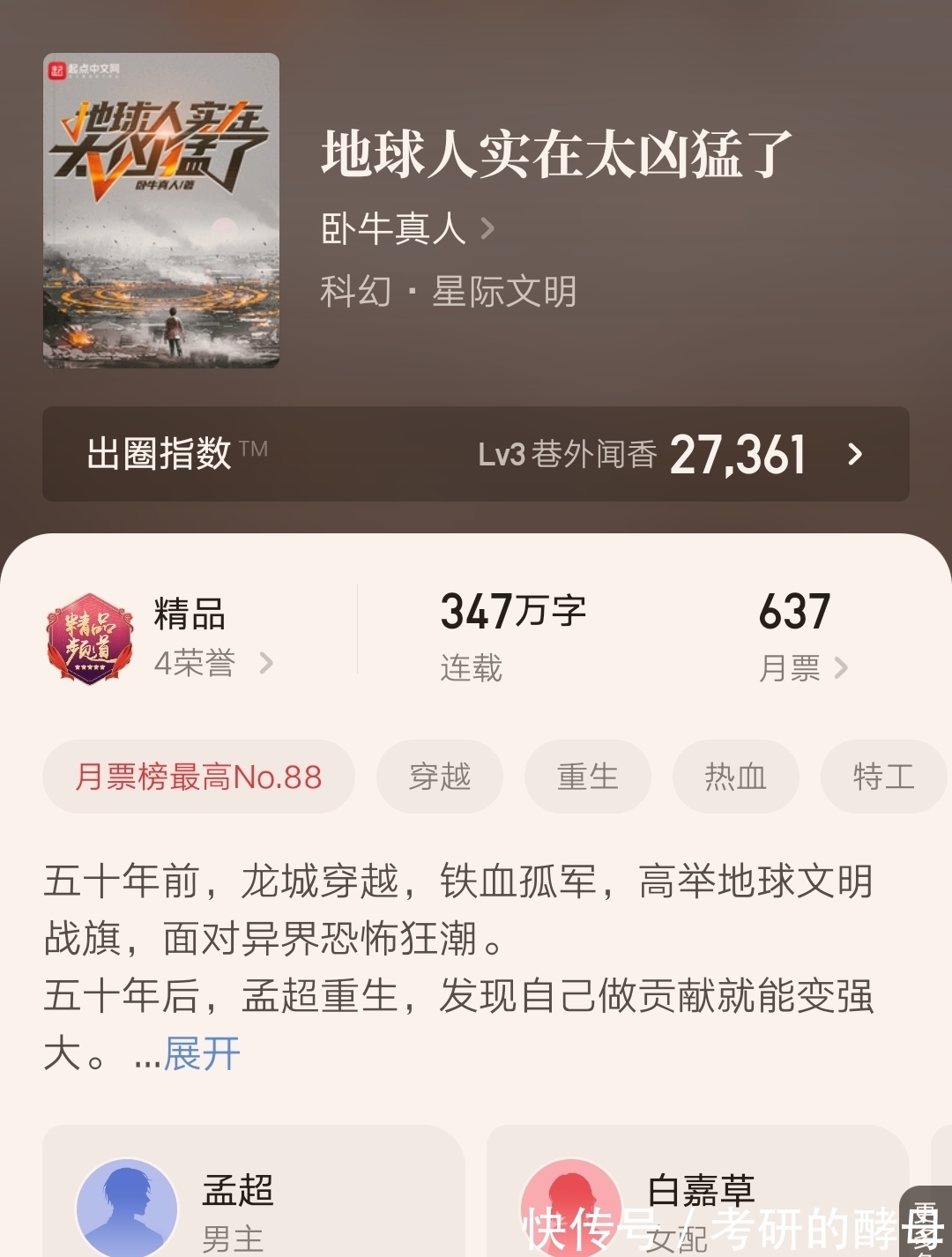Image resolution: width=952 pixels, height=1257 pixels.
Task: Select the 热血 tag
Action: (735, 777)
